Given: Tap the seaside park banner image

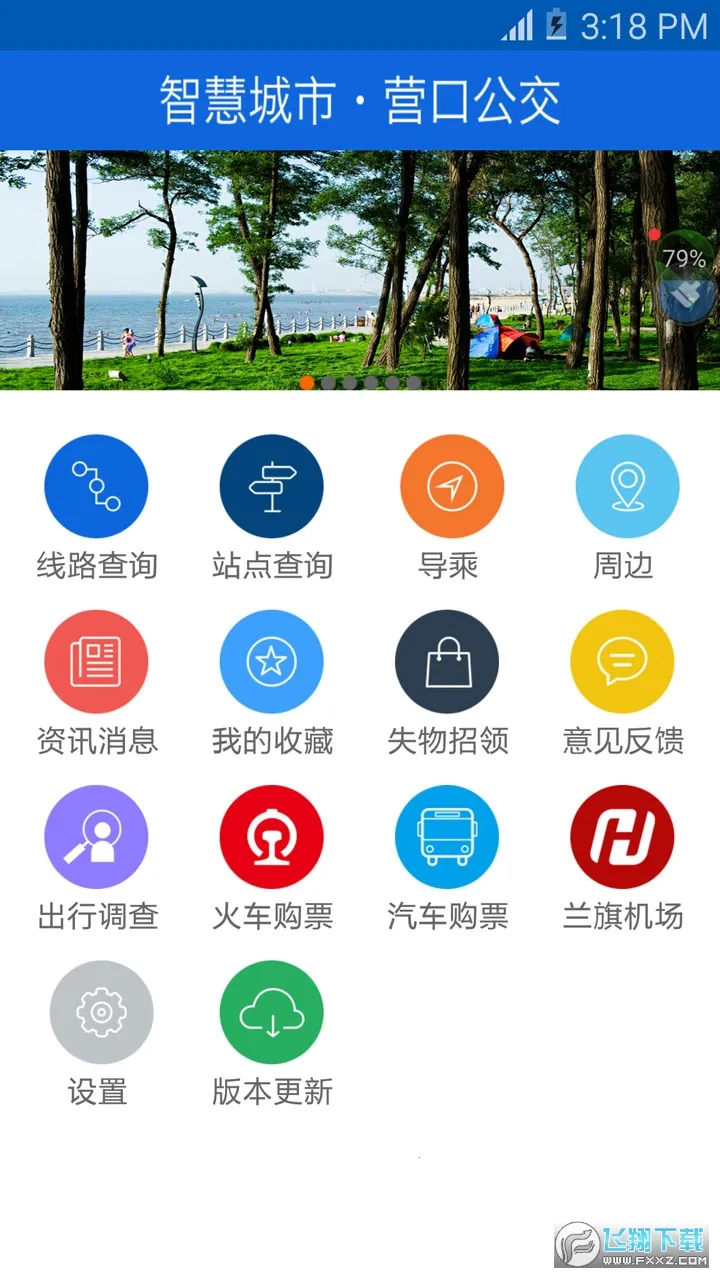Looking at the screenshot, I should tap(330, 270).
